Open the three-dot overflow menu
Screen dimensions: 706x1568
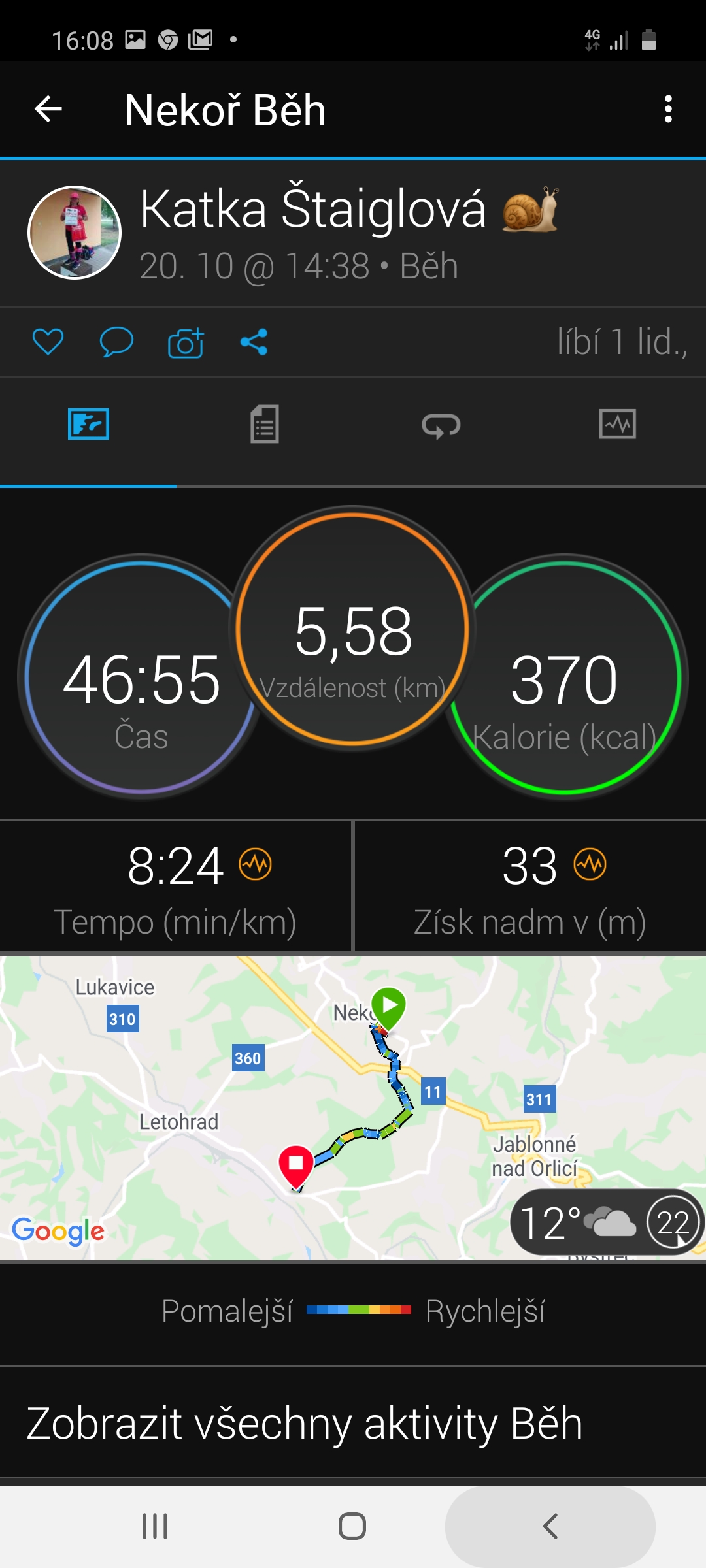point(667,109)
